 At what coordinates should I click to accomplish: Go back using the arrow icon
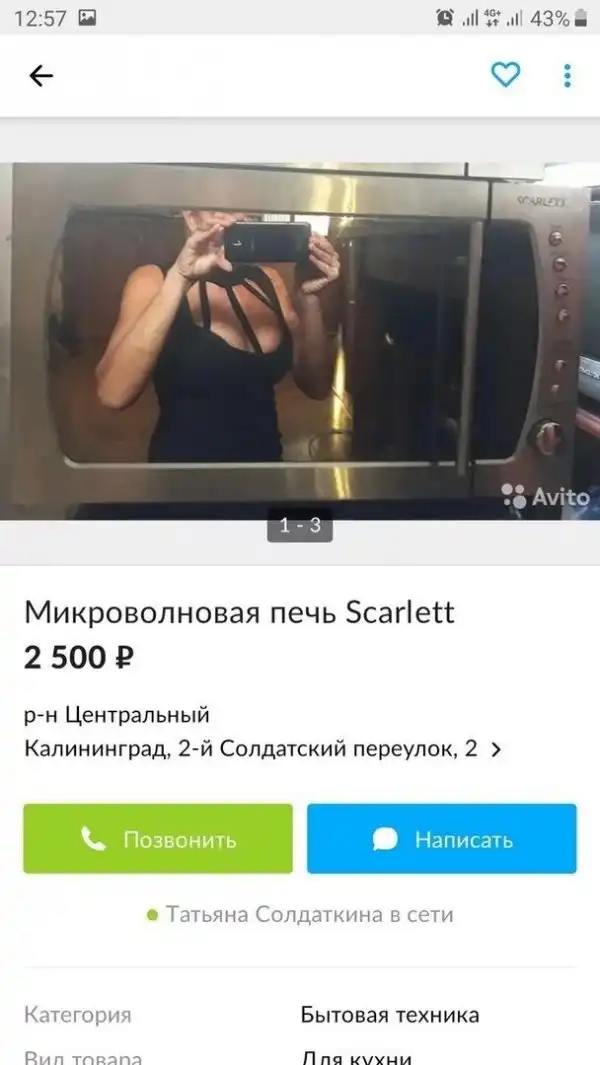click(41, 76)
